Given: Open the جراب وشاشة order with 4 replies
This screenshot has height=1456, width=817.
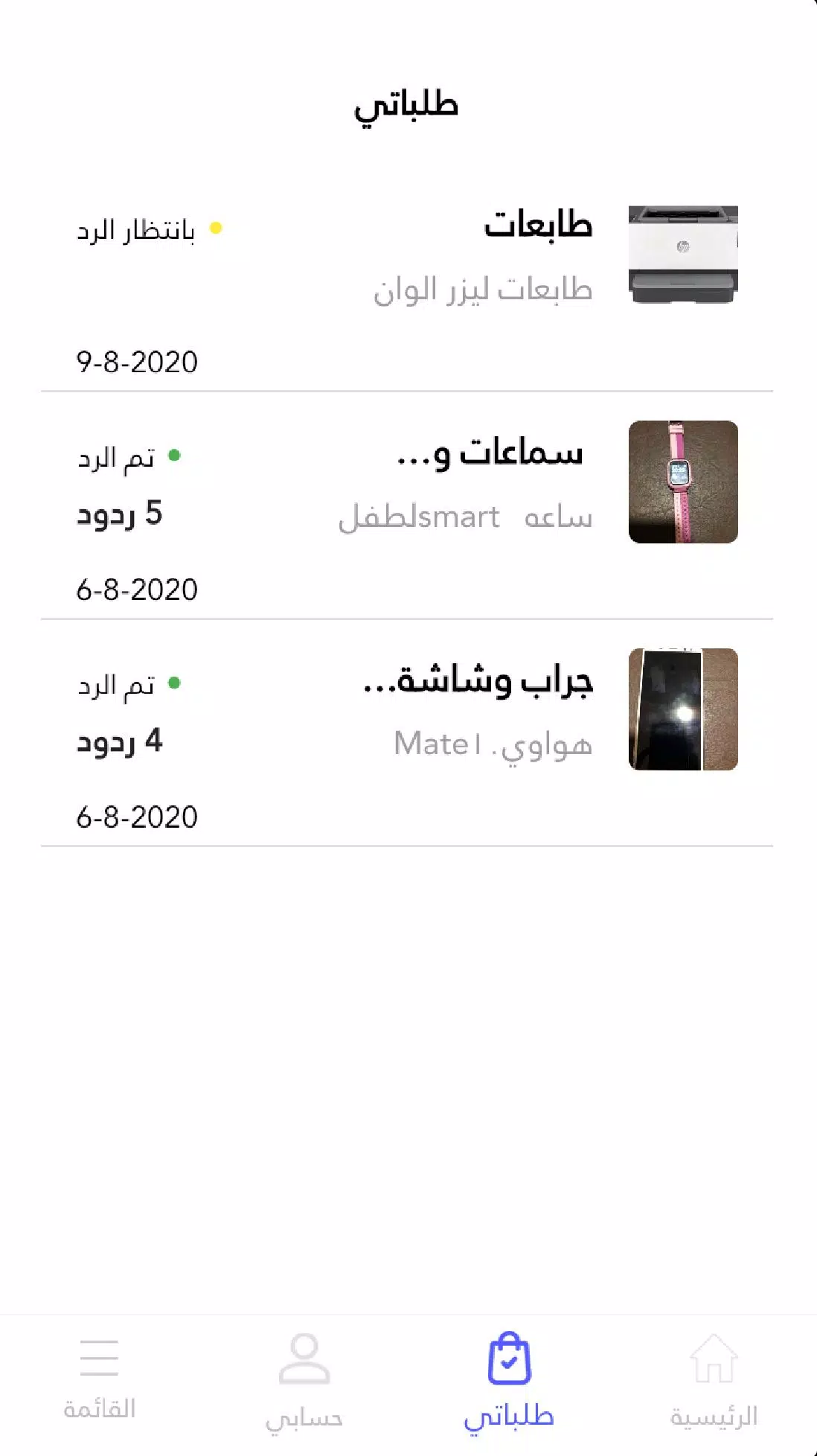Looking at the screenshot, I should click(x=407, y=733).
